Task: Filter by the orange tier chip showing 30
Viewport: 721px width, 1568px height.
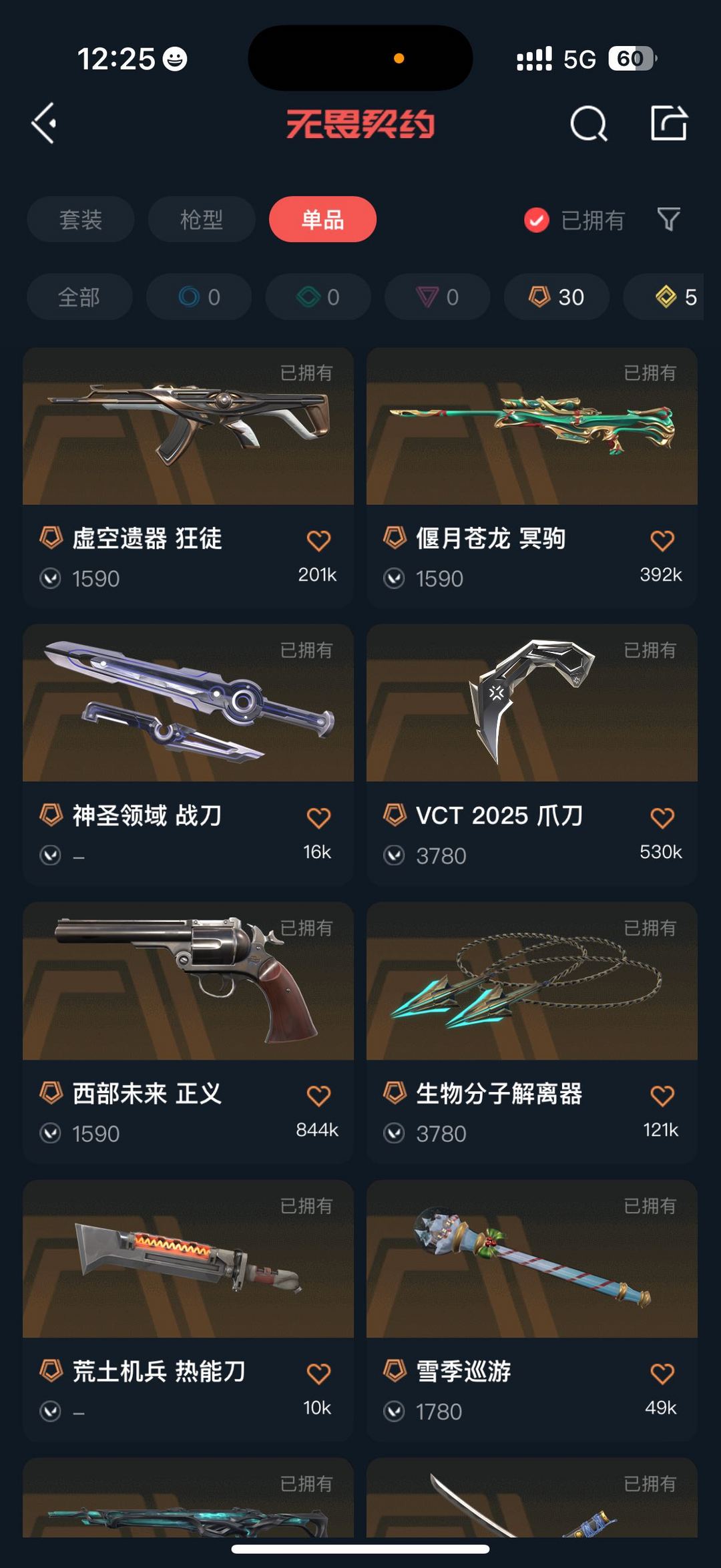Action: (556, 297)
